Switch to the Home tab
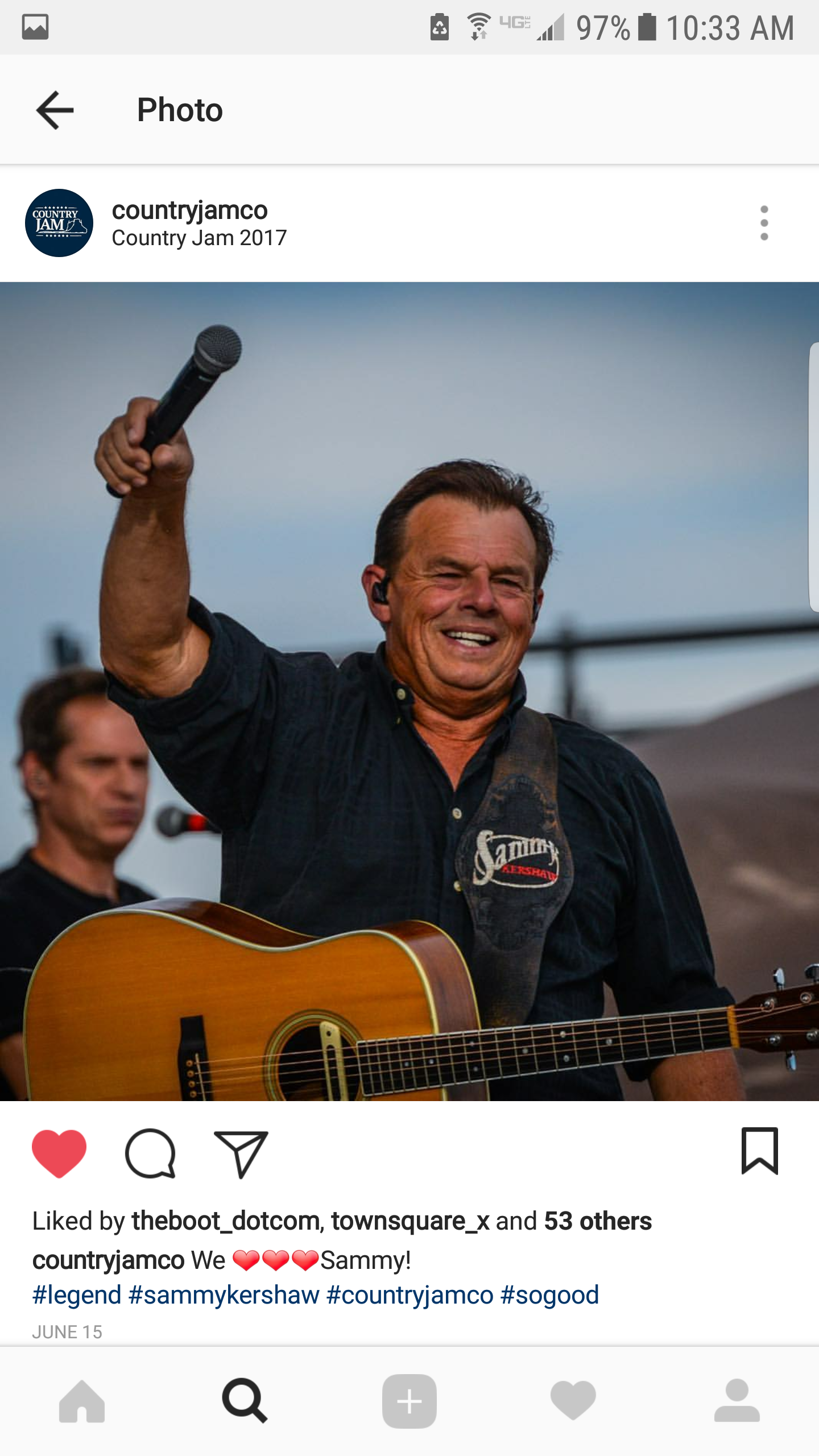The image size is (819, 1456). (82, 1401)
